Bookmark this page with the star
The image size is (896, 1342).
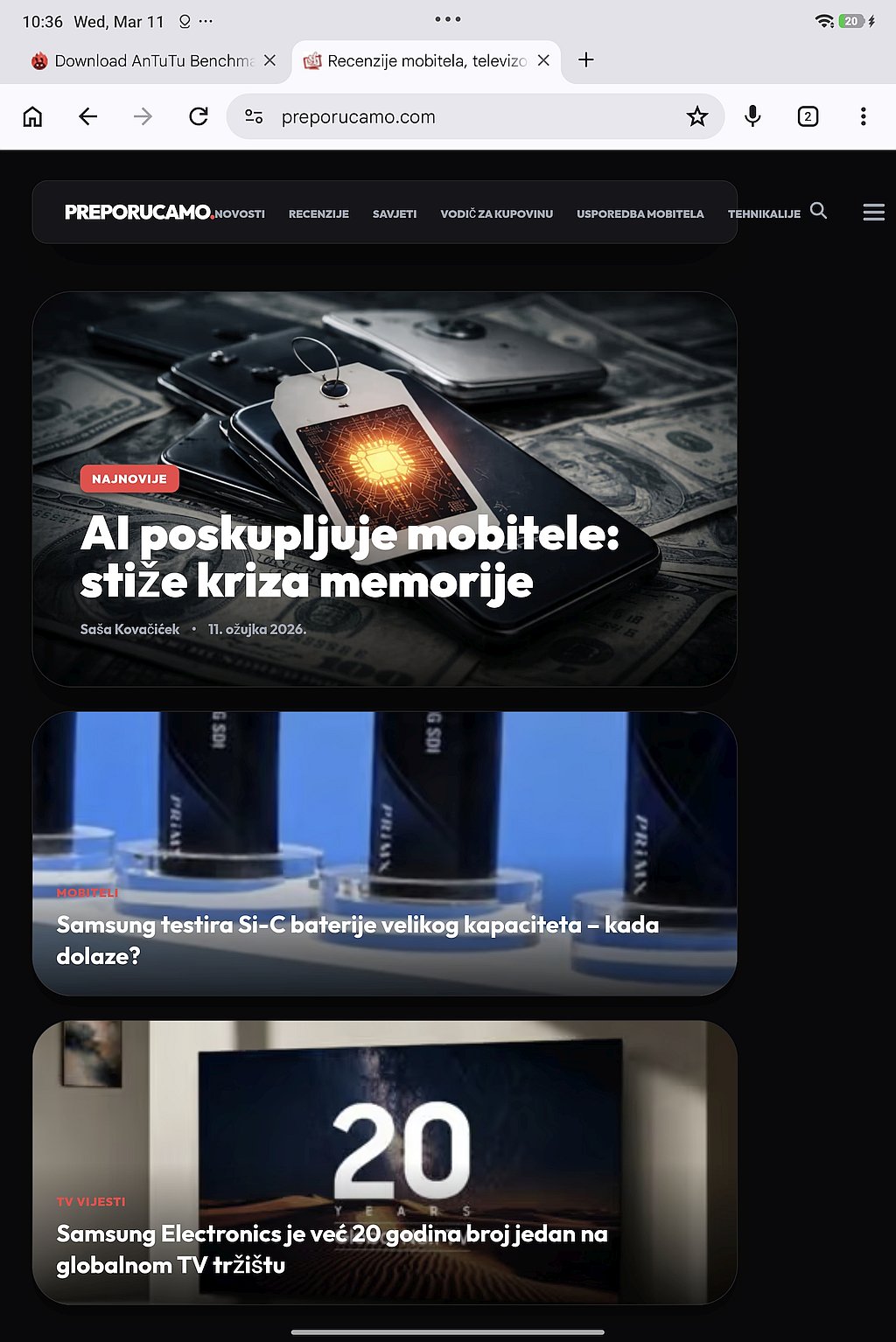696,116
